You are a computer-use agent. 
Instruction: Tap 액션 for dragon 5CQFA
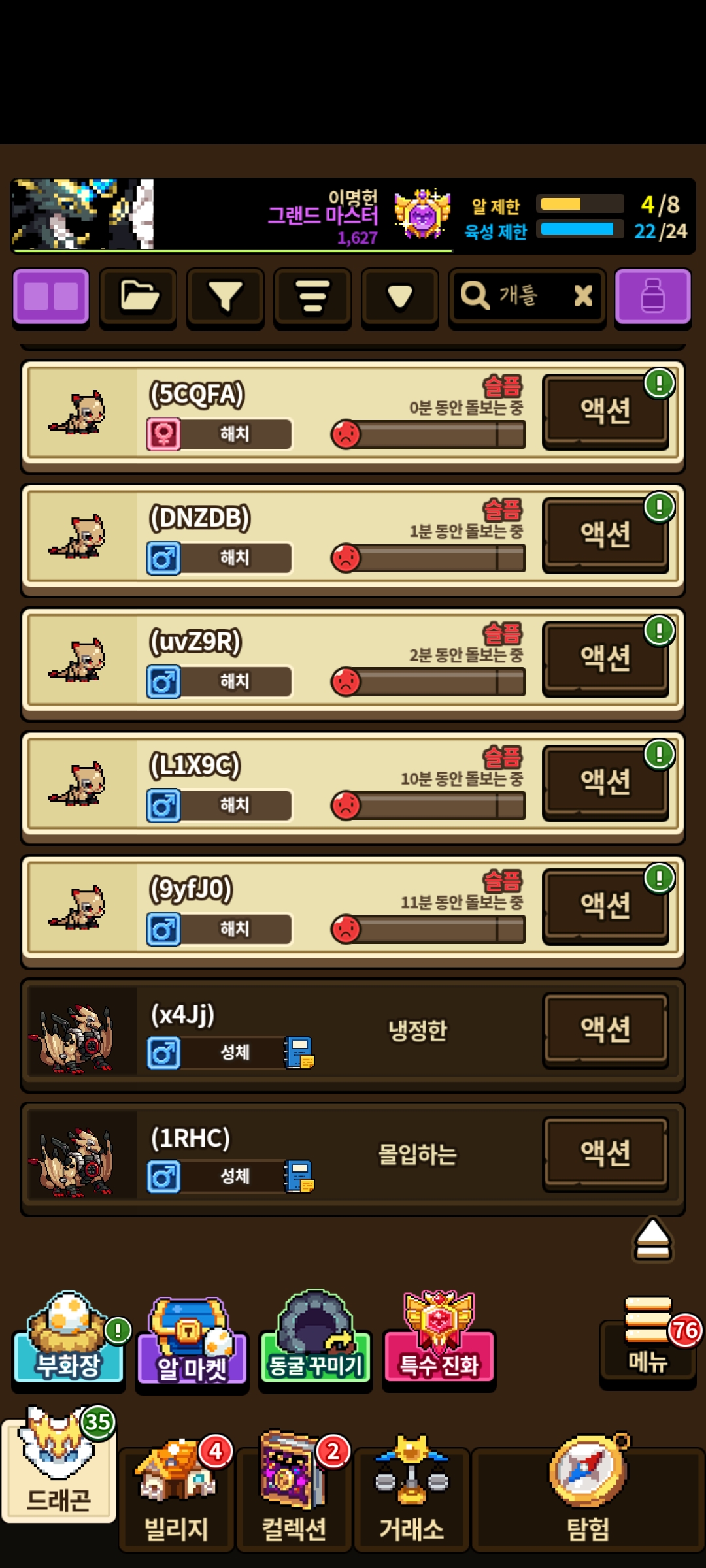tap(605, 411)
